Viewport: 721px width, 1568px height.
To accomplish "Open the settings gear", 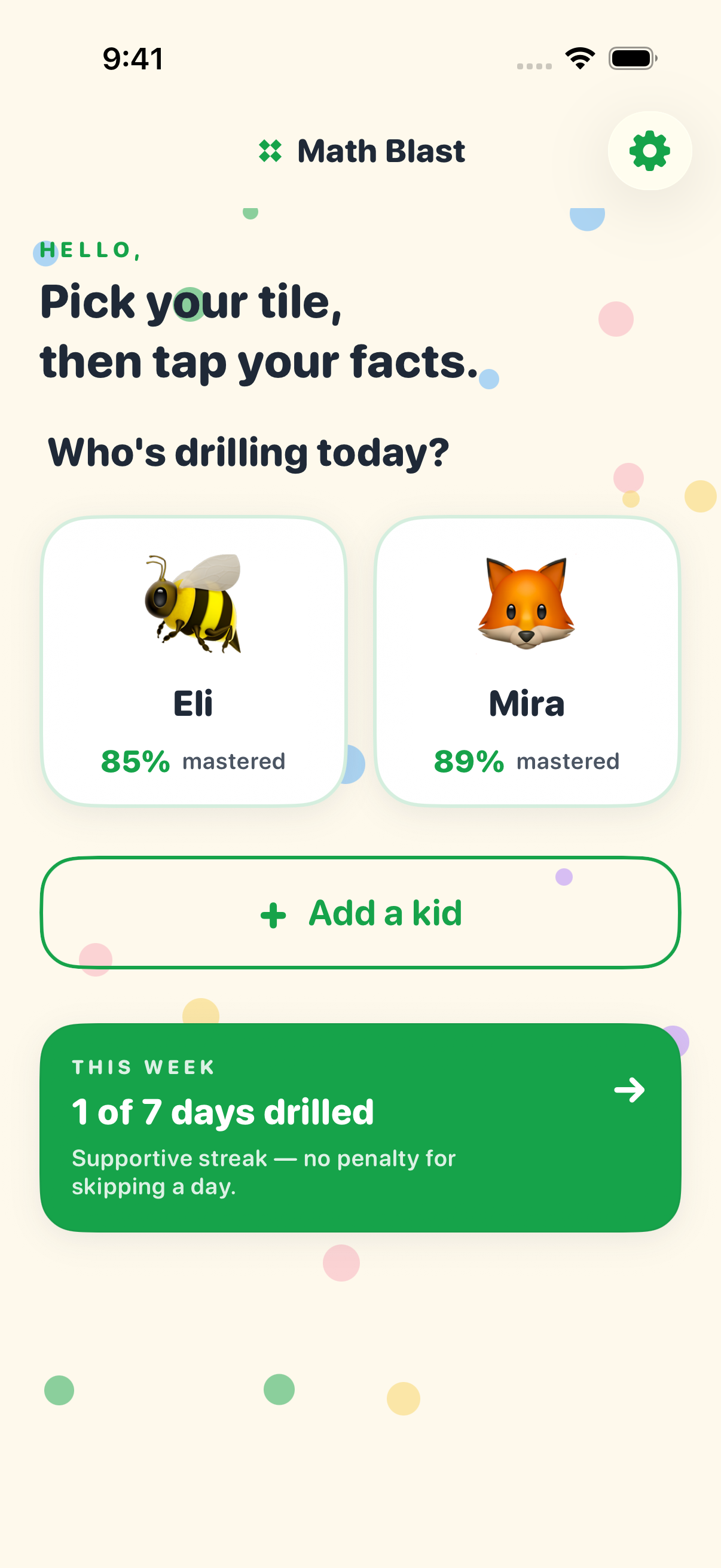I will coord(649,150).
